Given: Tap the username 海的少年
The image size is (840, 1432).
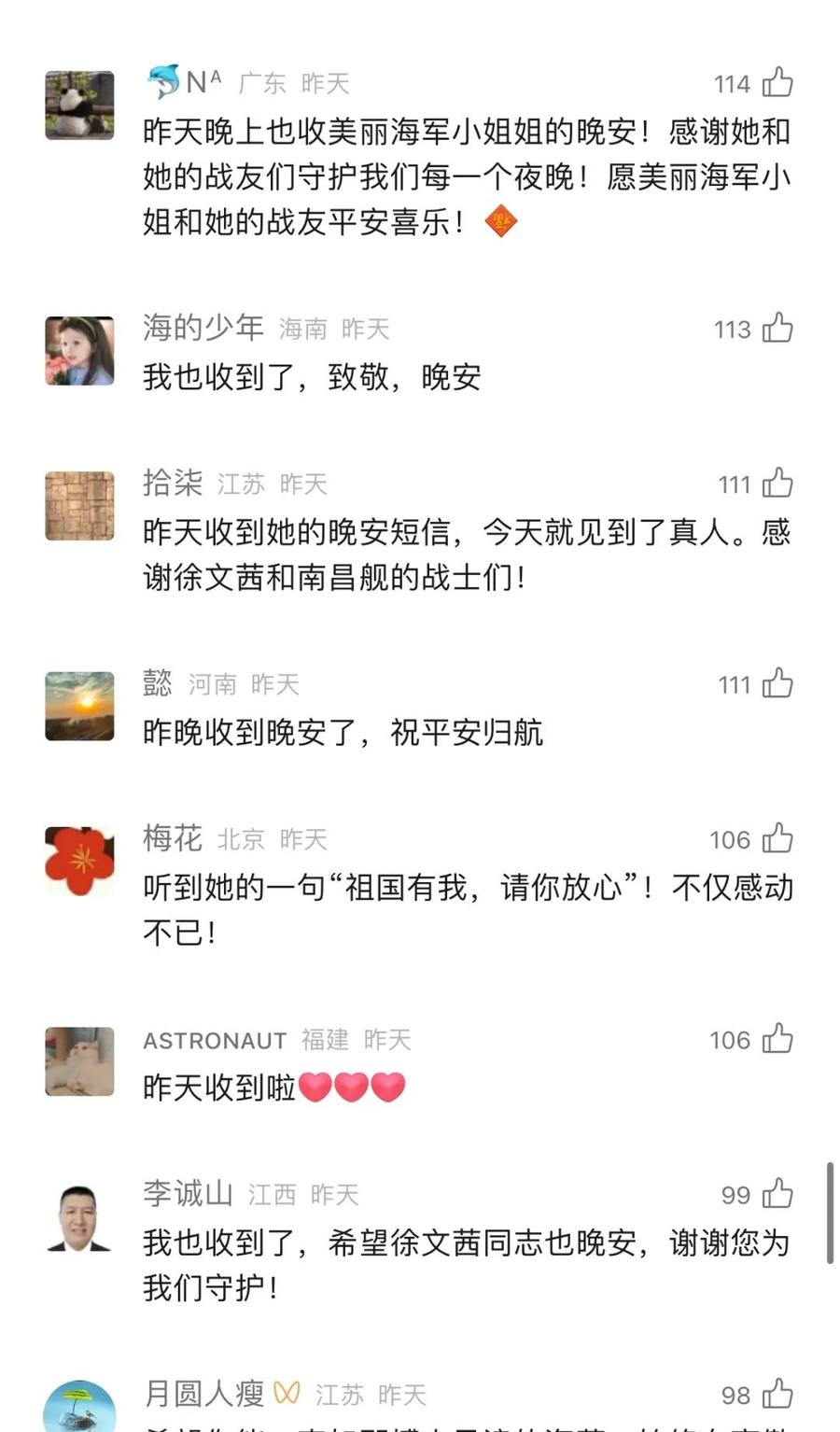Looking at the screenshot, I should click(203, 328).
